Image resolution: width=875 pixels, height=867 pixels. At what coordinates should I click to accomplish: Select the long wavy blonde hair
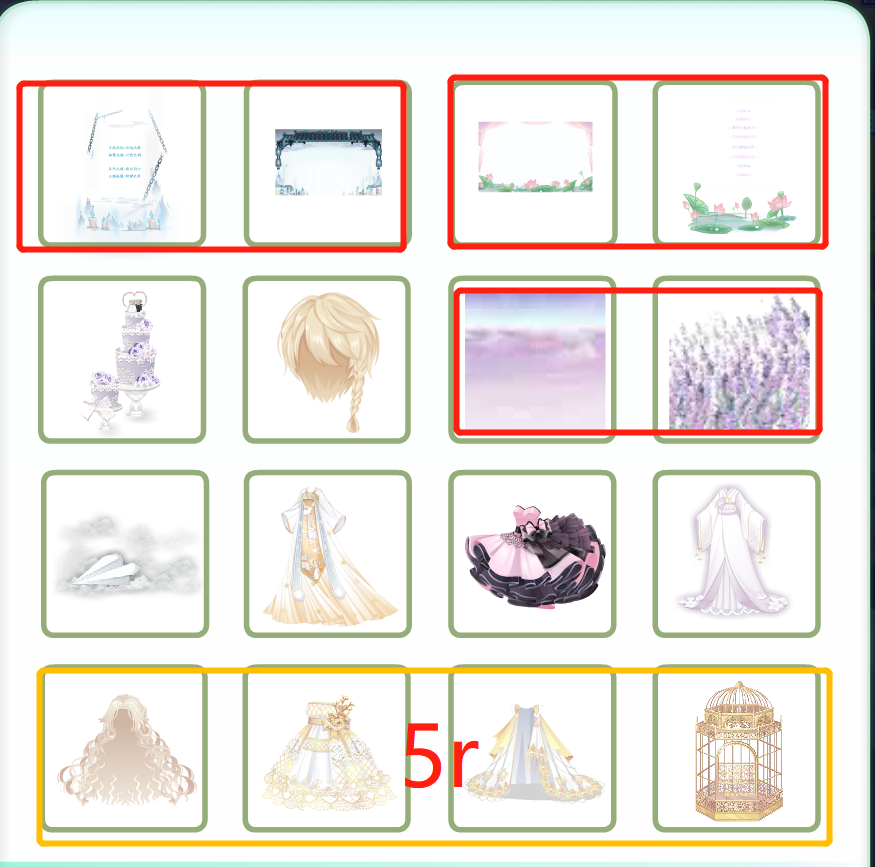coord(122,748)
